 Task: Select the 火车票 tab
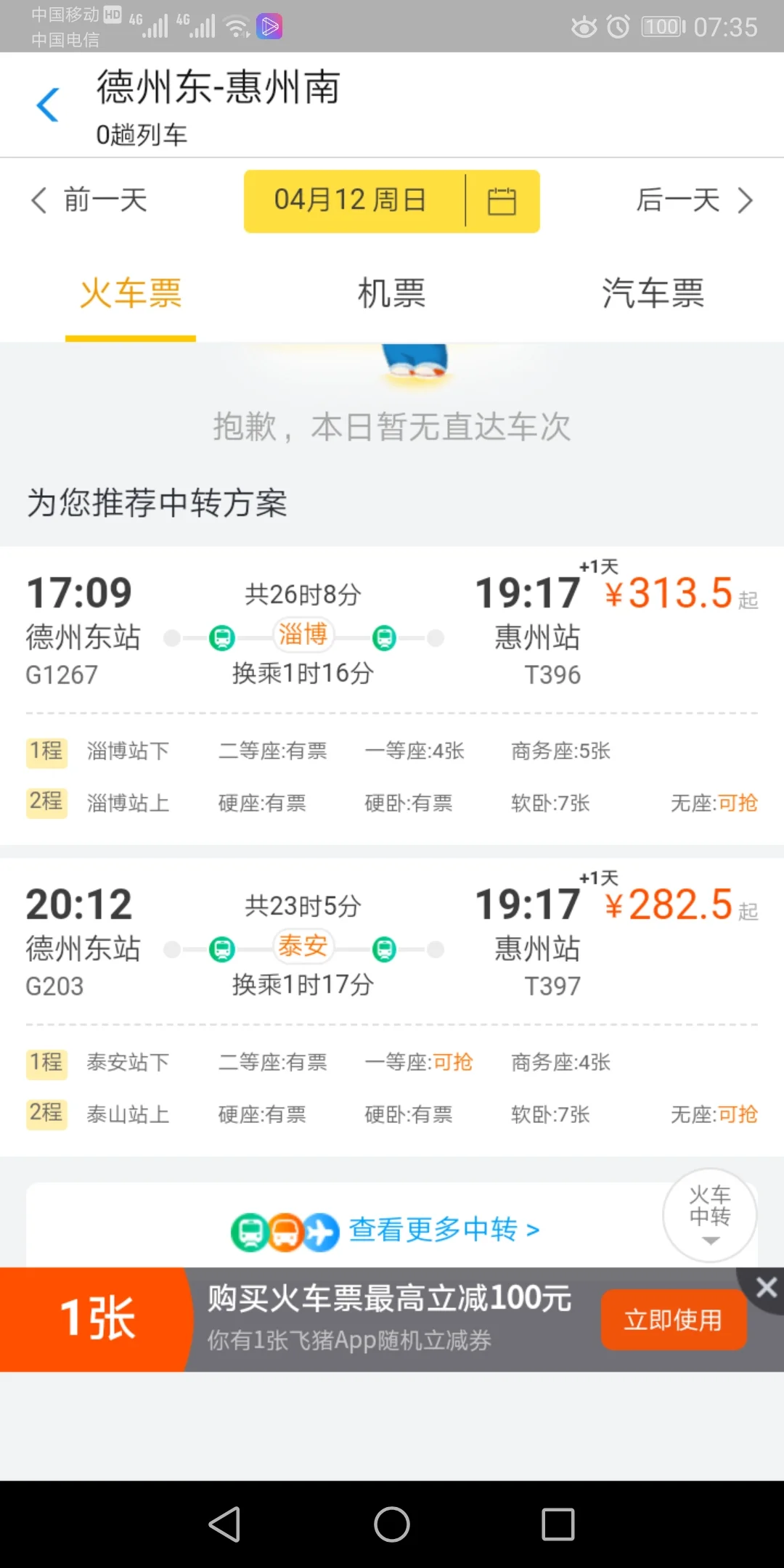tap(130, 294)
